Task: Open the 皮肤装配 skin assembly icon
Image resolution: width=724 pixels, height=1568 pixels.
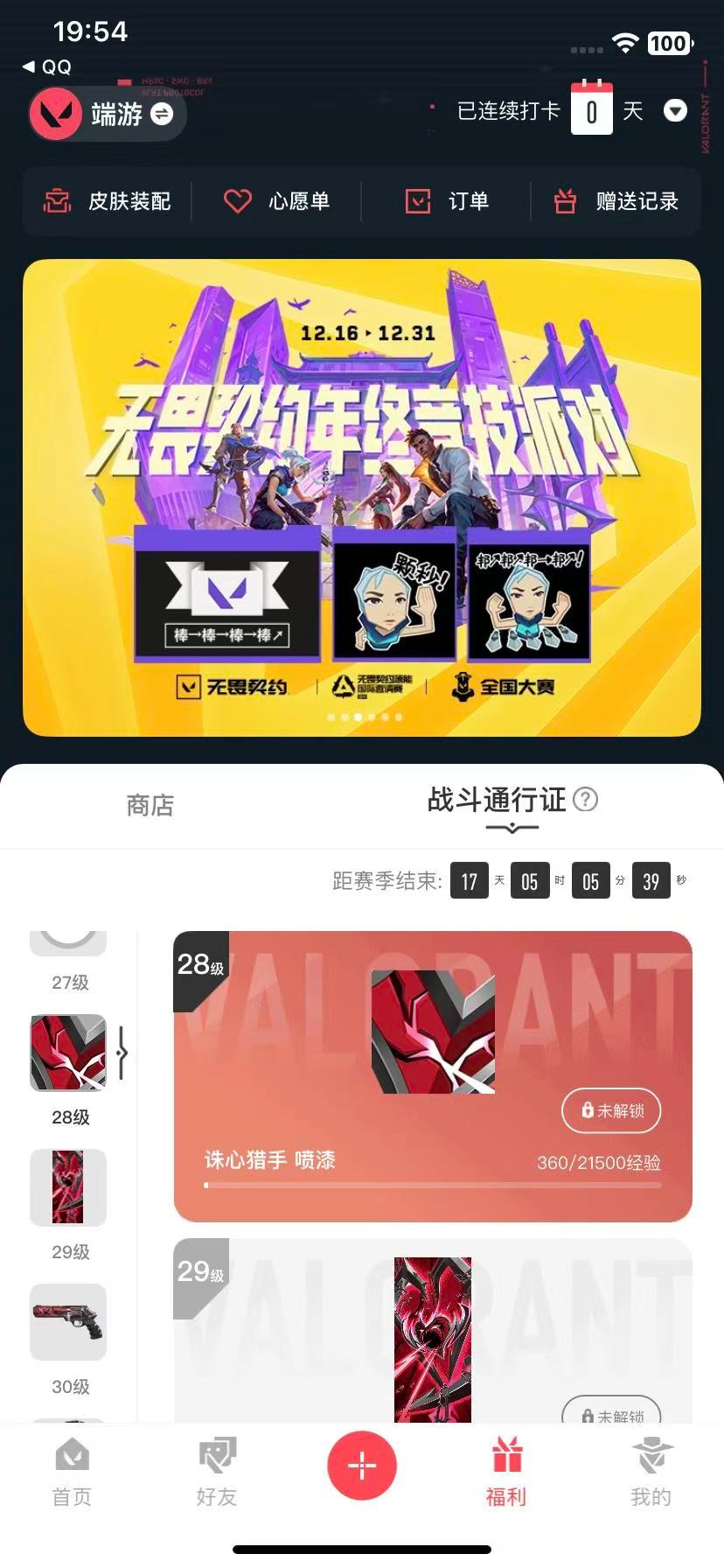Action: click(56, 201)
